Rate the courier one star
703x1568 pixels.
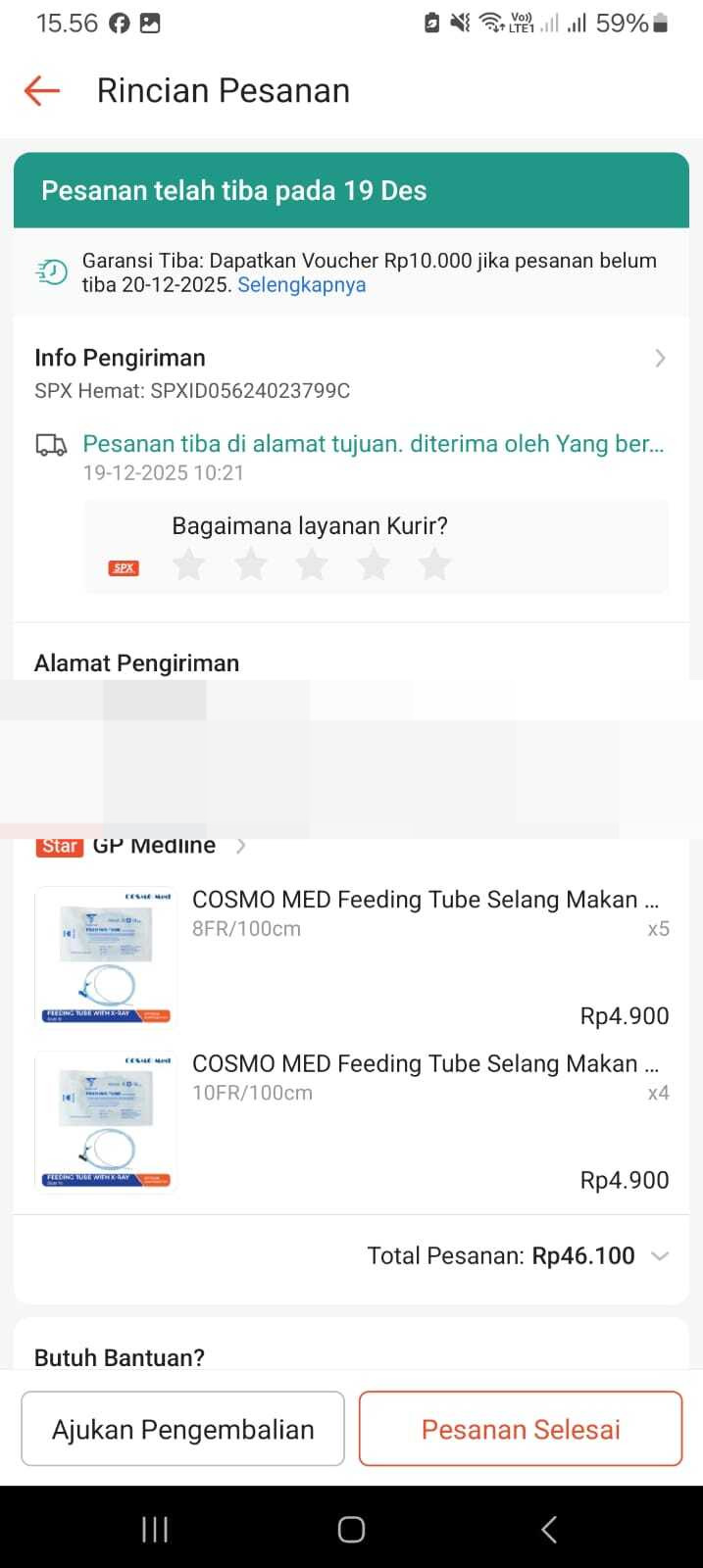[x=188, y=564]
